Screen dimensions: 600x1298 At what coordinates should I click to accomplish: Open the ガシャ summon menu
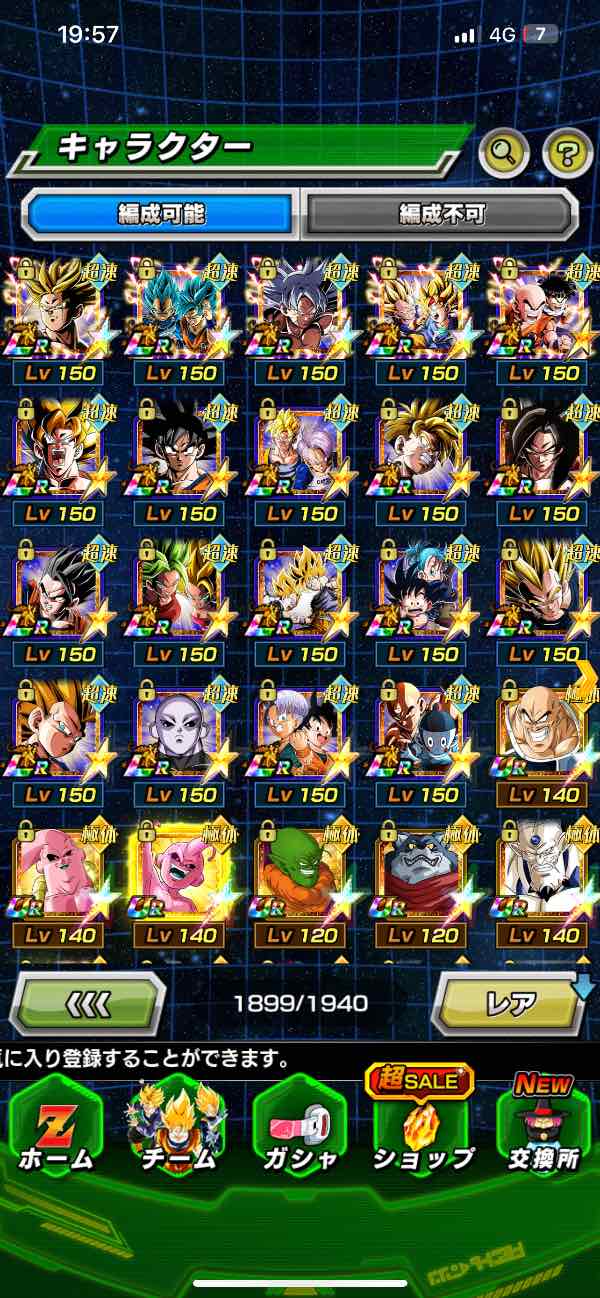click(x=299, y=1130)
